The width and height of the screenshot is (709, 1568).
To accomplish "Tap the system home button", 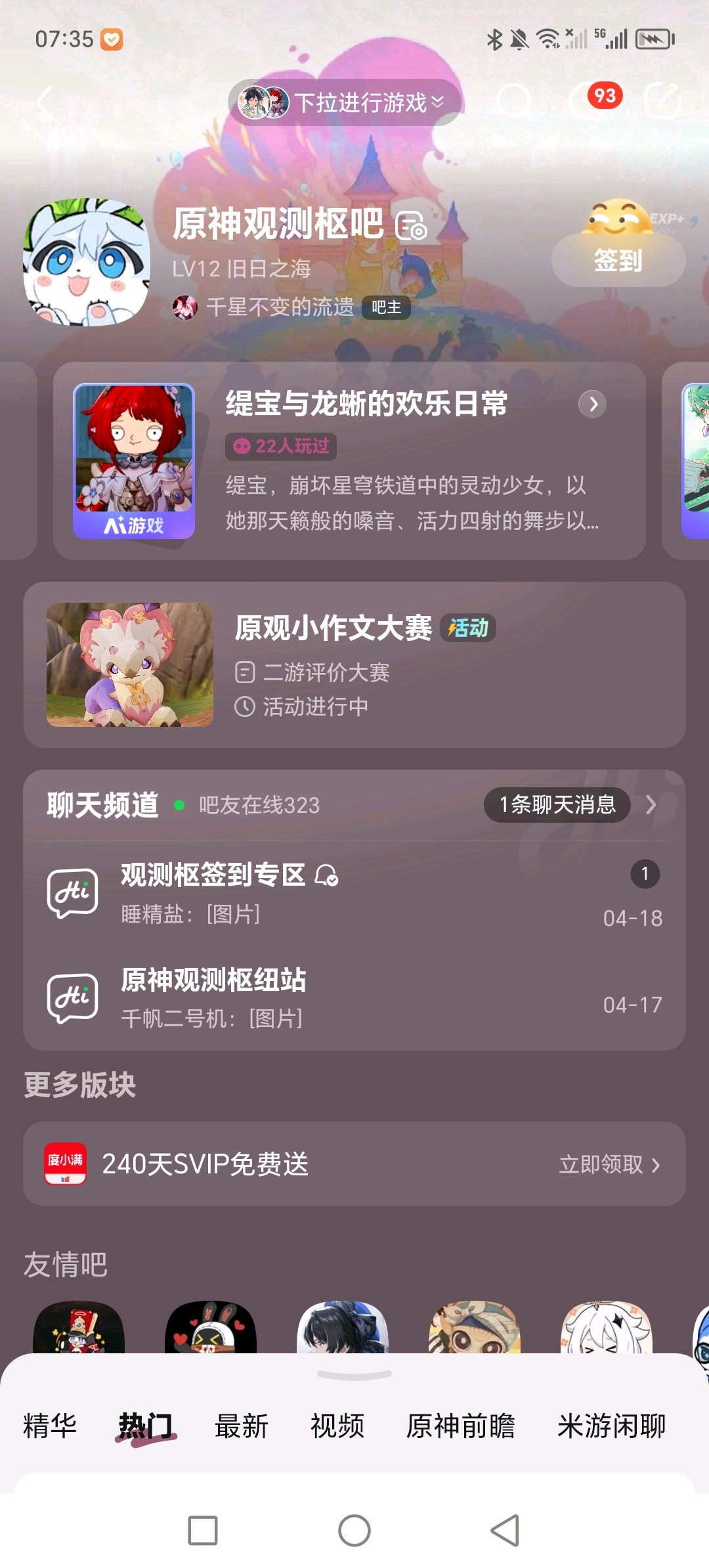I will (x=354, y=1531).
